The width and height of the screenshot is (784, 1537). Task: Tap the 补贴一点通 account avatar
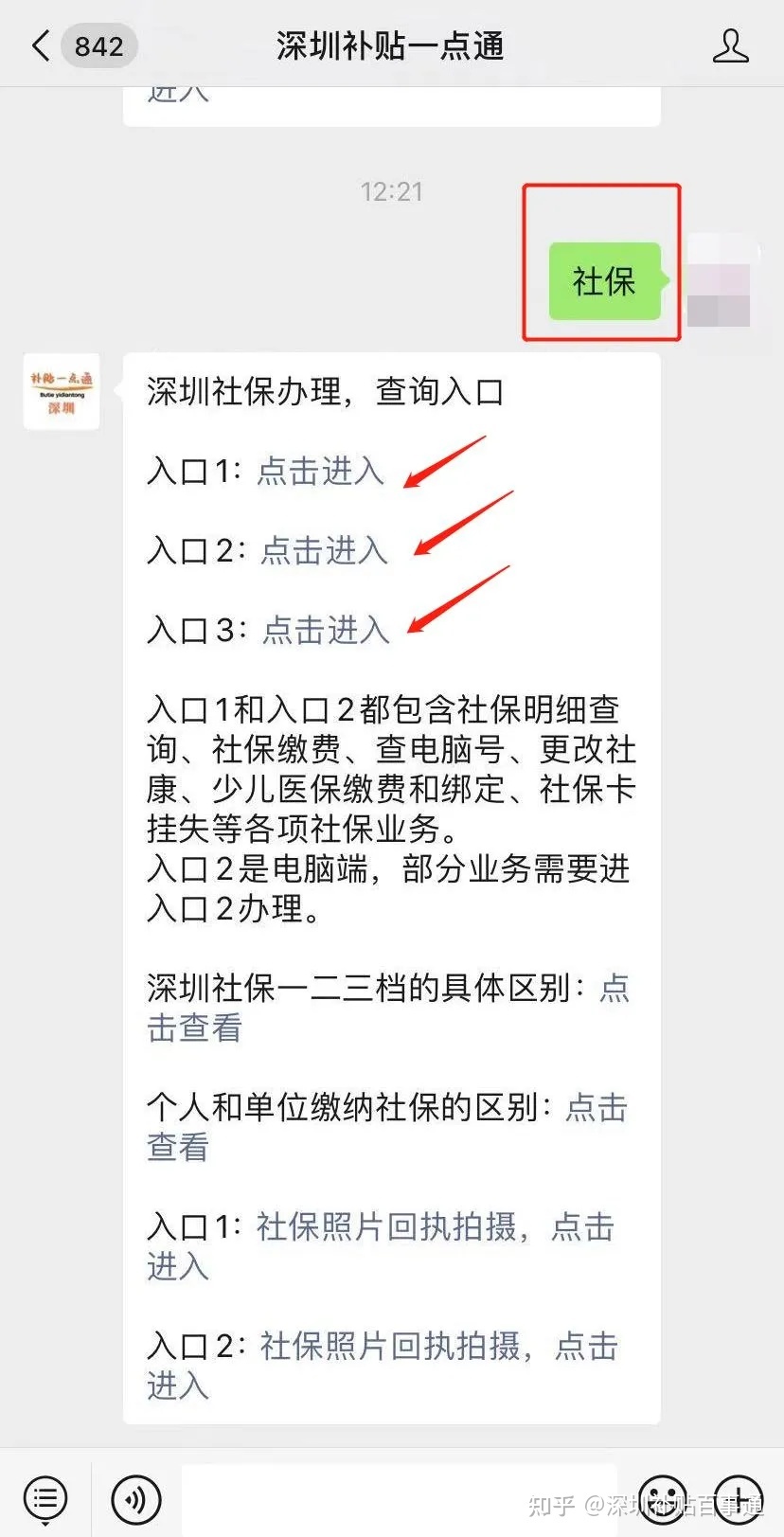[62, 392]
